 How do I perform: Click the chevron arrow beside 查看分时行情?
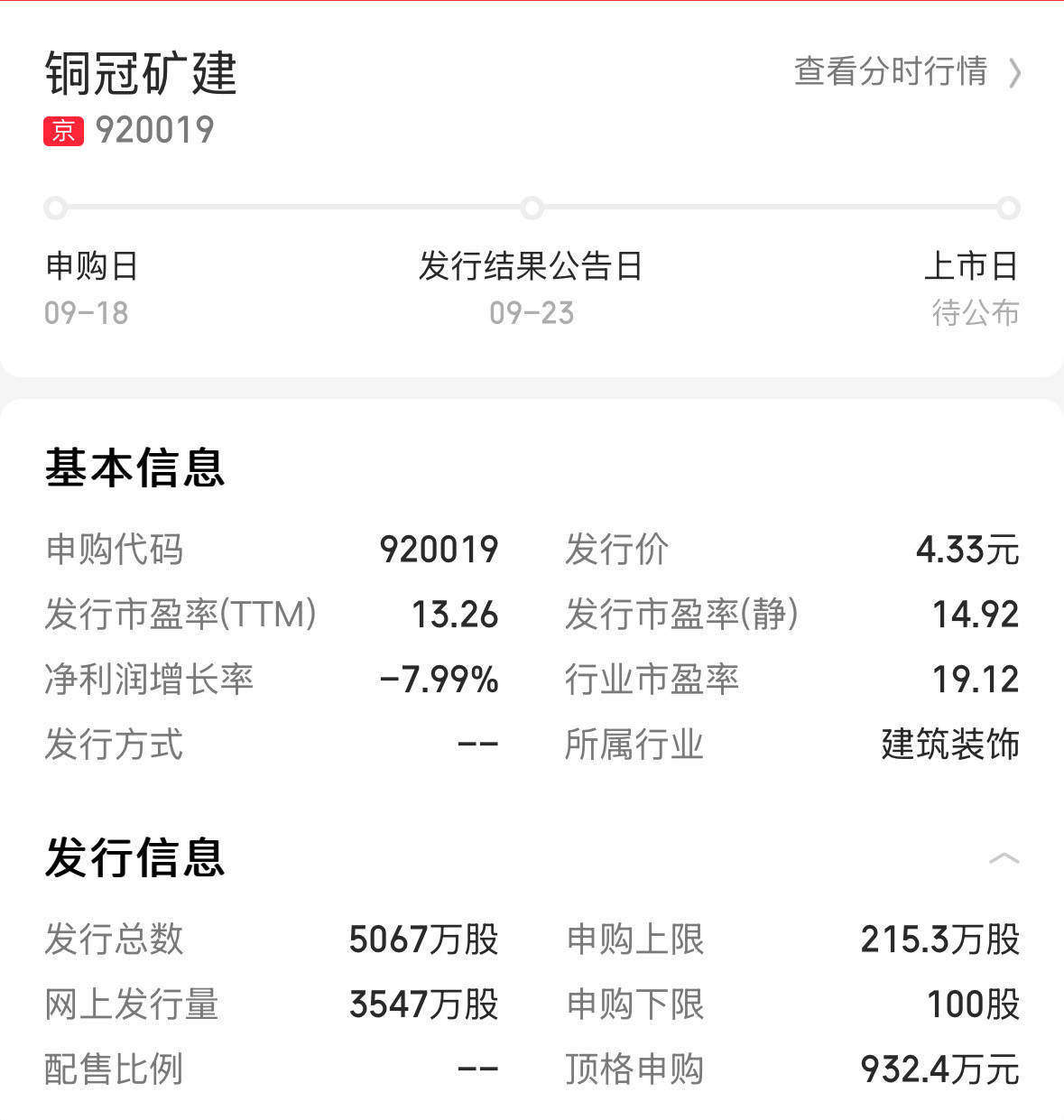tap(1013, 74)
